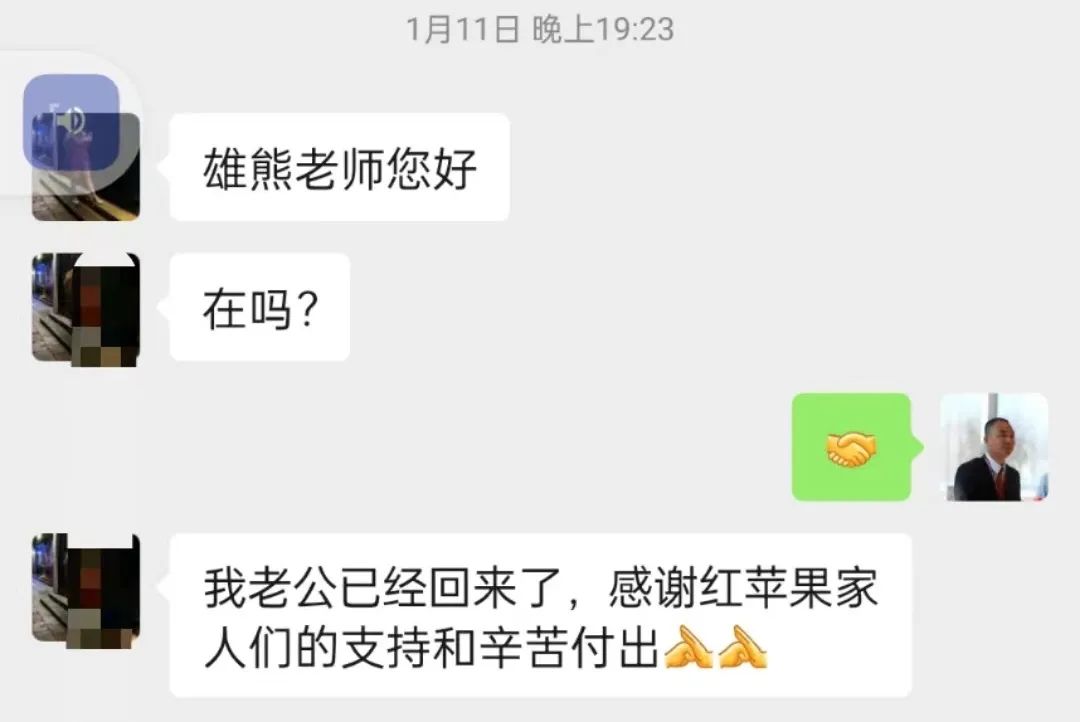
Task: Open the sender's avatar beside 在吗？
Action: [x=85, y=308]
